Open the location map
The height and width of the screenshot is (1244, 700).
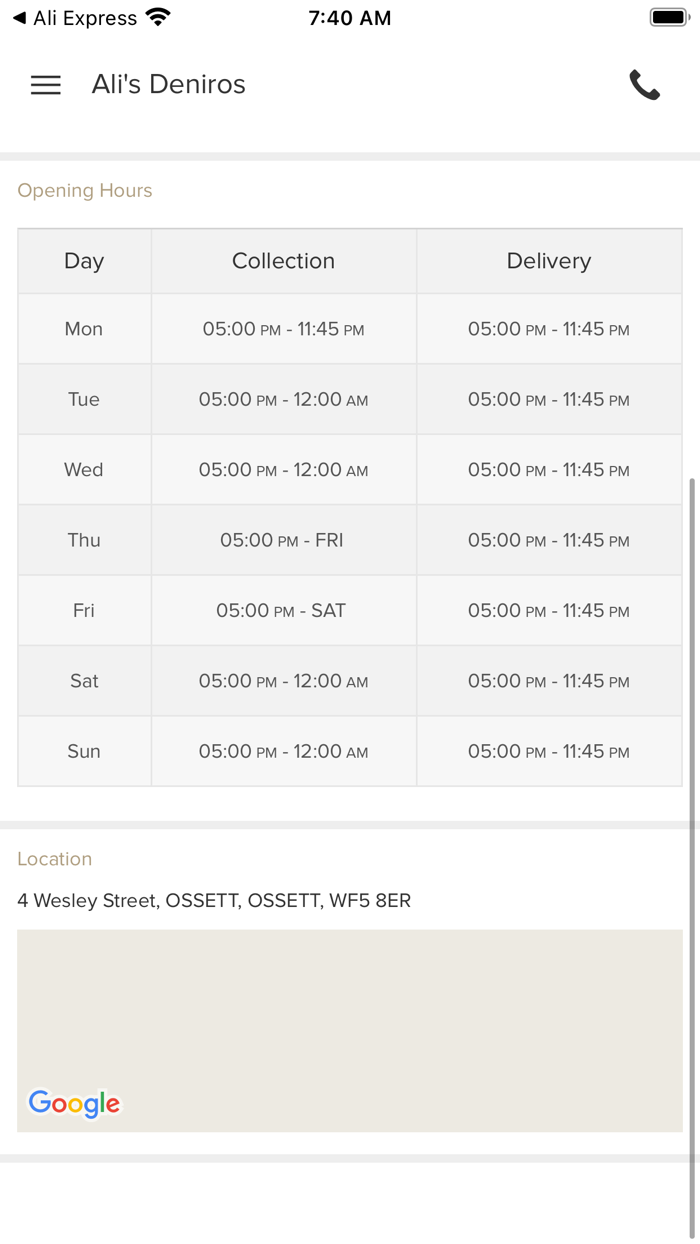coord(350,1030)
